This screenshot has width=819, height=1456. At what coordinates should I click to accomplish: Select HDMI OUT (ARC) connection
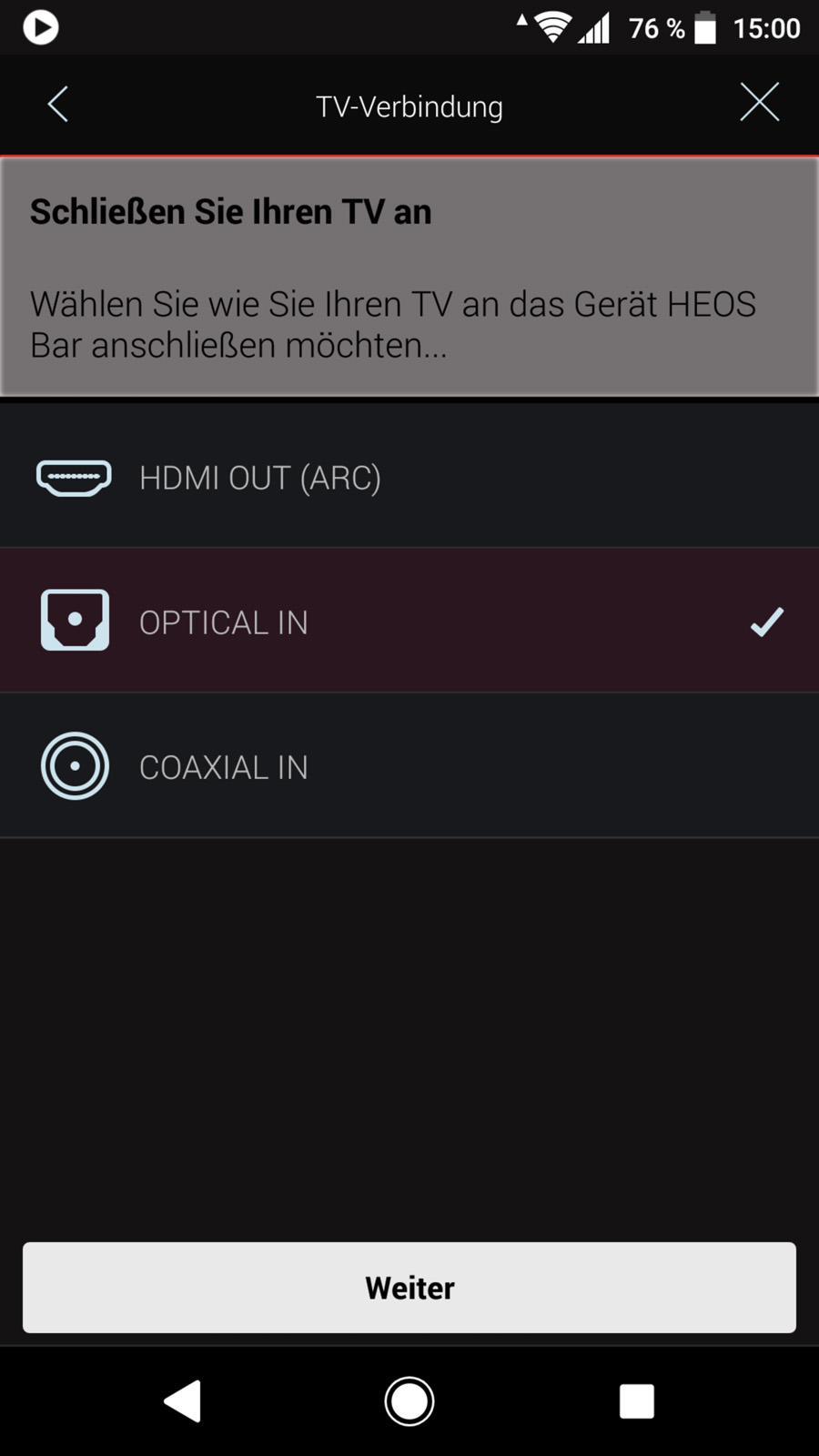pos(409,476)
